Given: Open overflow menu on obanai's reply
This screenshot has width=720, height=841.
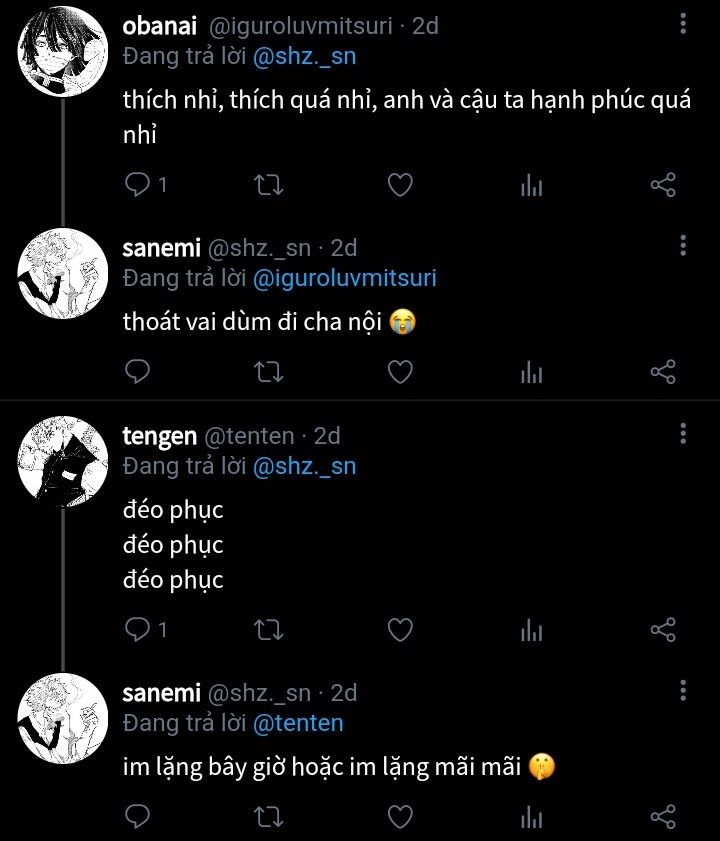Looking at the screenshot, I should click(x=682, y=24).
